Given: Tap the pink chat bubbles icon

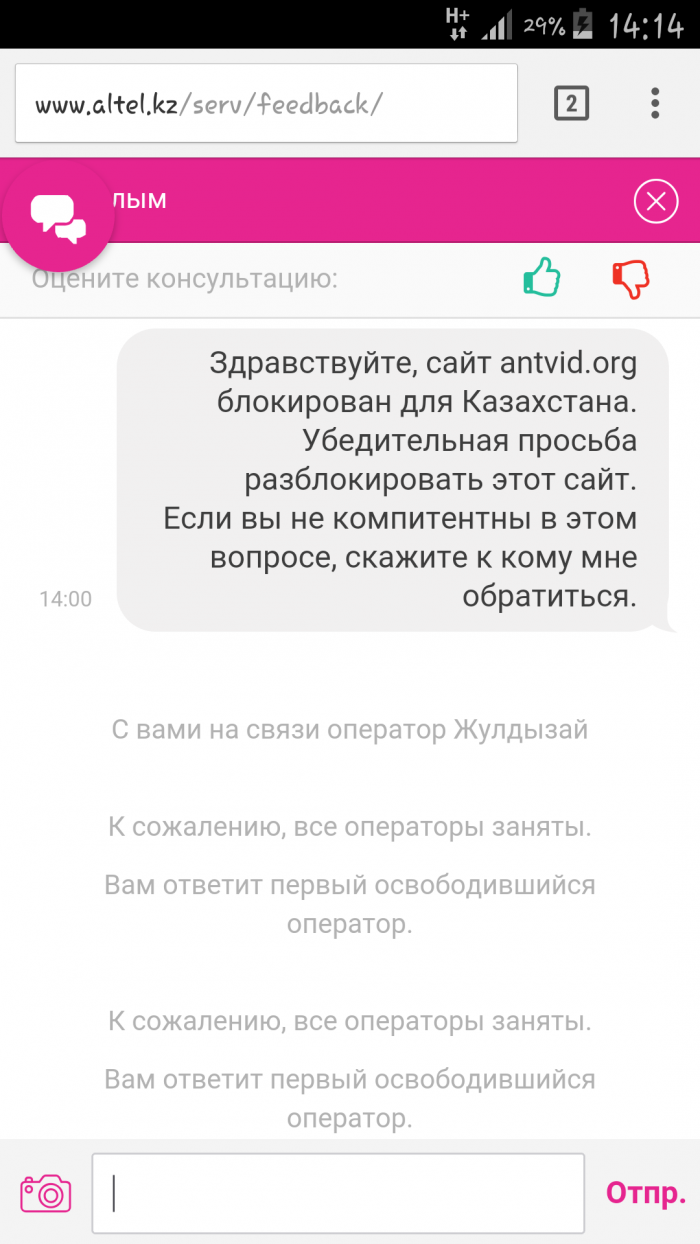Looking at the screenshot, I should 58,217.
